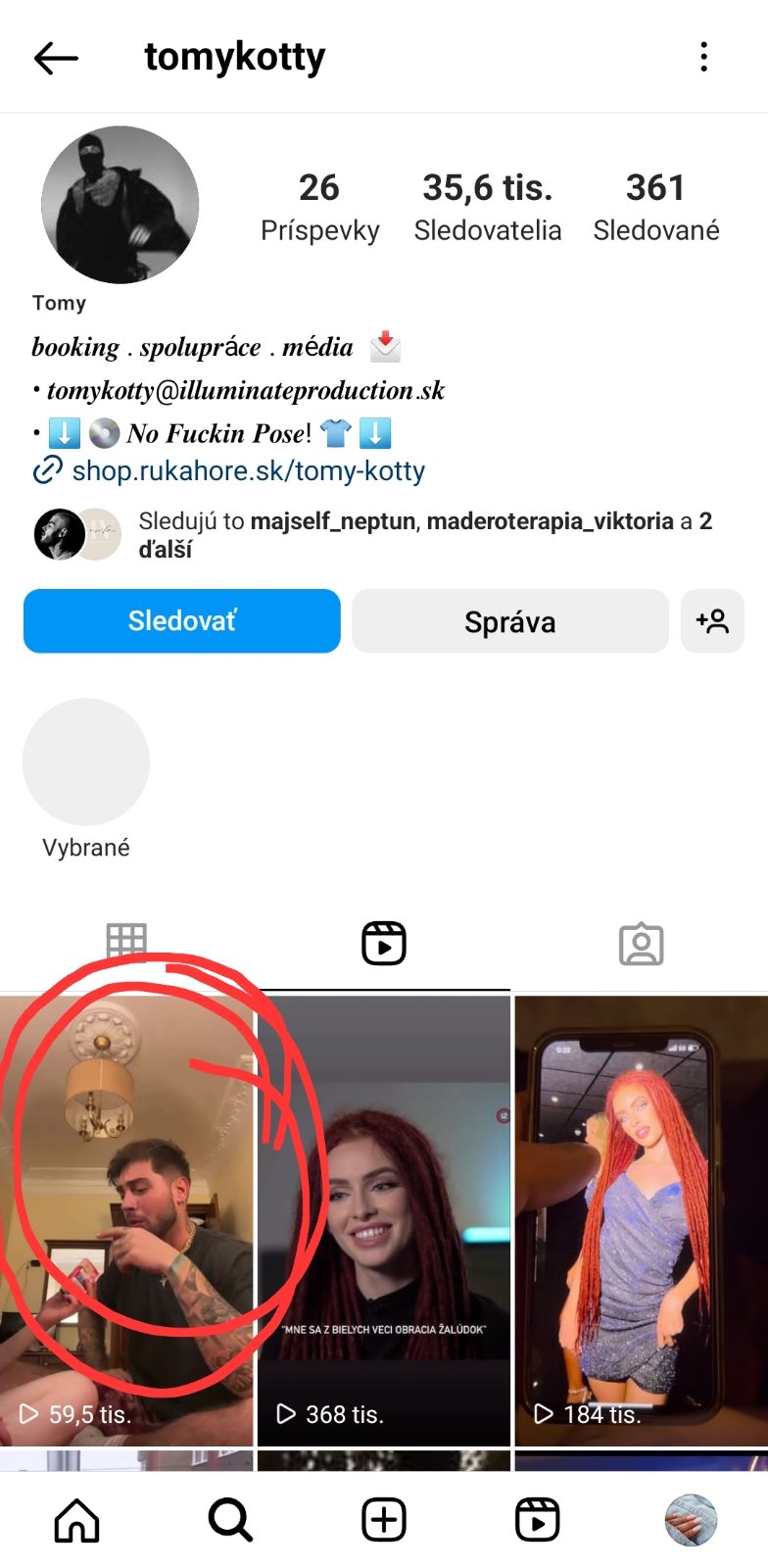Screen dimensions: 768x1568
Task: Go to the Home feed
Action: [x=77, y=1520]
